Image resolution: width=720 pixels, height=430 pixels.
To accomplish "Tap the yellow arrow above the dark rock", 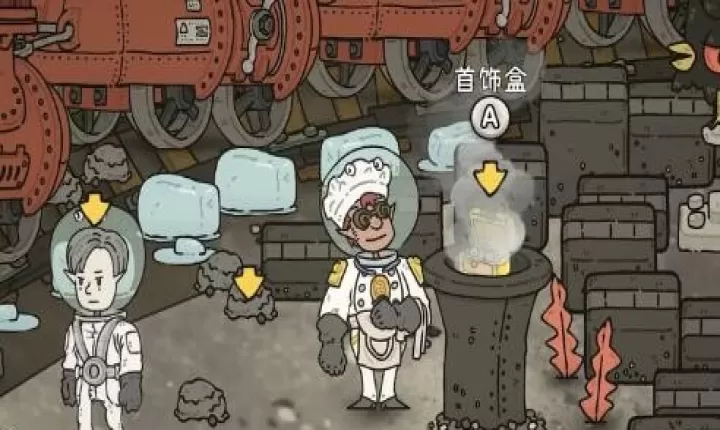I will click(x=248, y=283).
